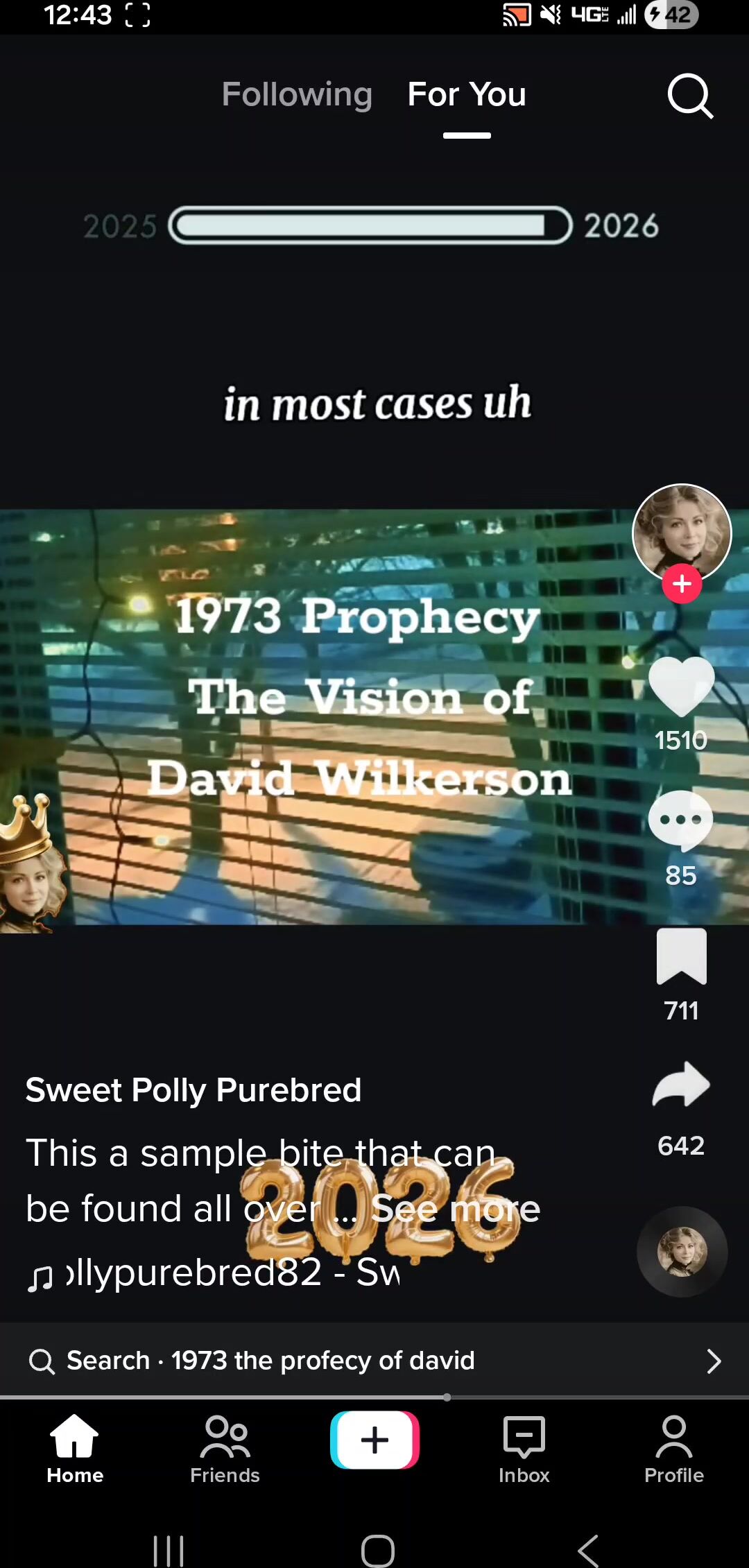The height and width of the screenshot is (1568, 749).
Task: Create a new post with plus button
Action: point(374,1440)
